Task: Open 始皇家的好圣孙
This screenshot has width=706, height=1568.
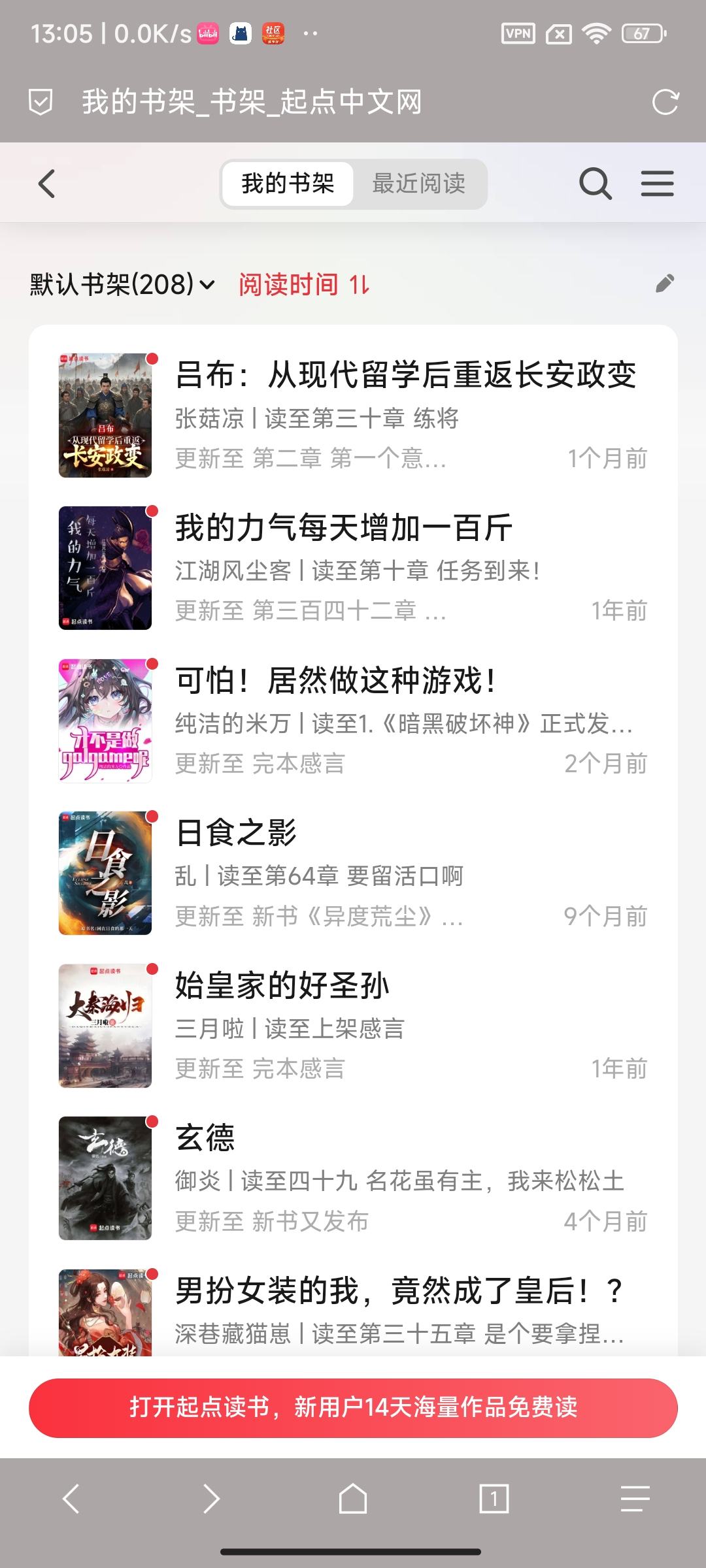Action: pyautogui.click(x=282, y=986)
